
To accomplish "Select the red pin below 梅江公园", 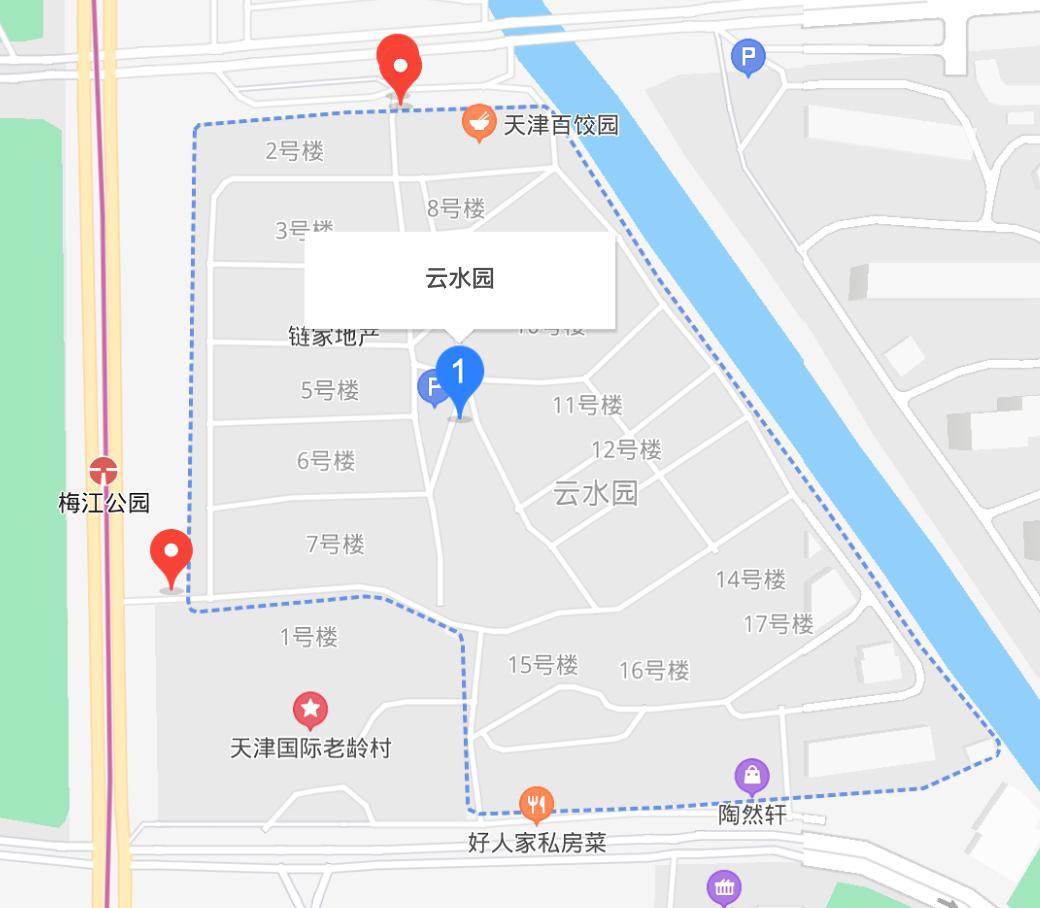I will pos(171,555).
